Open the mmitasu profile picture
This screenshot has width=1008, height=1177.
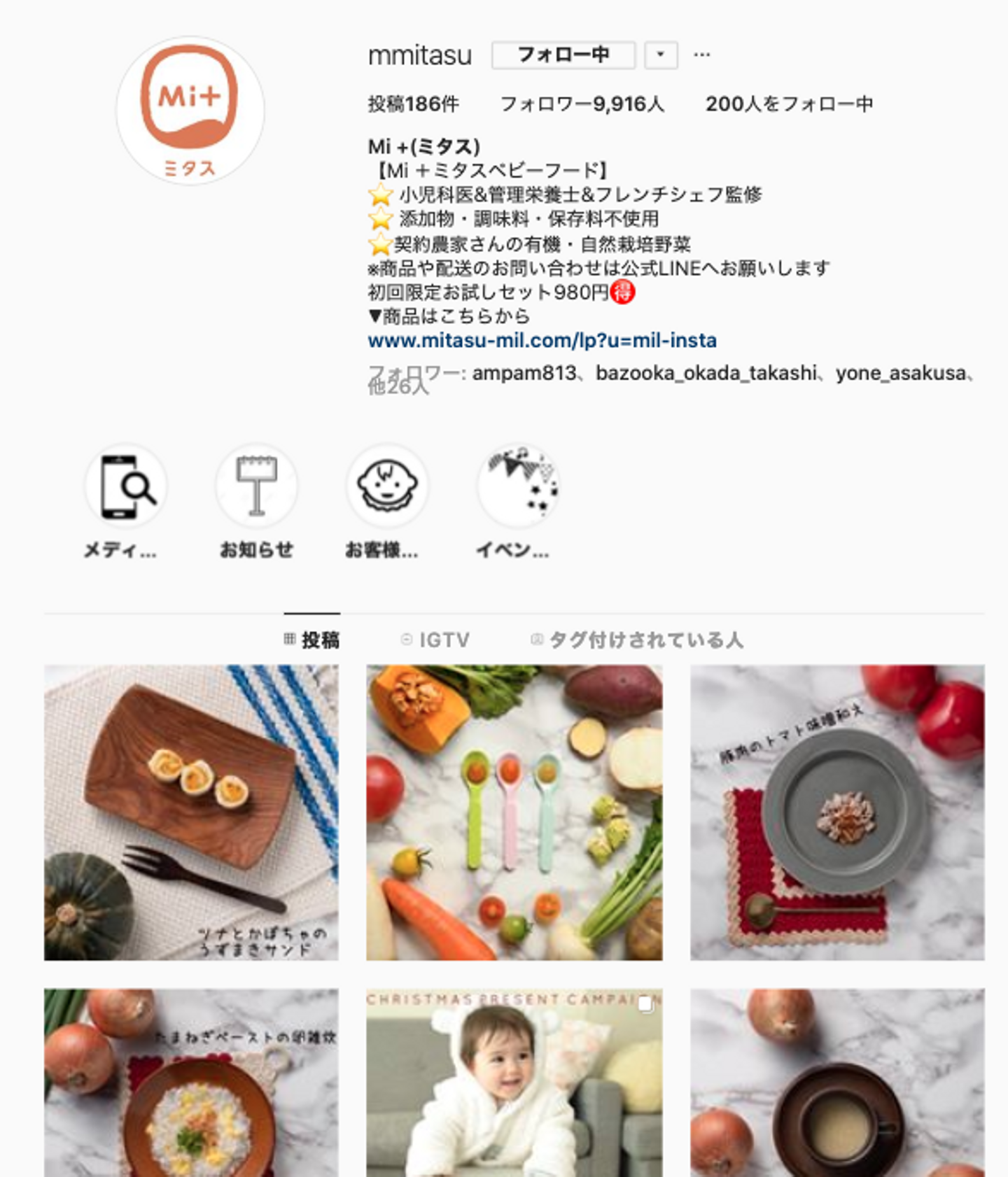coord(190,111)
